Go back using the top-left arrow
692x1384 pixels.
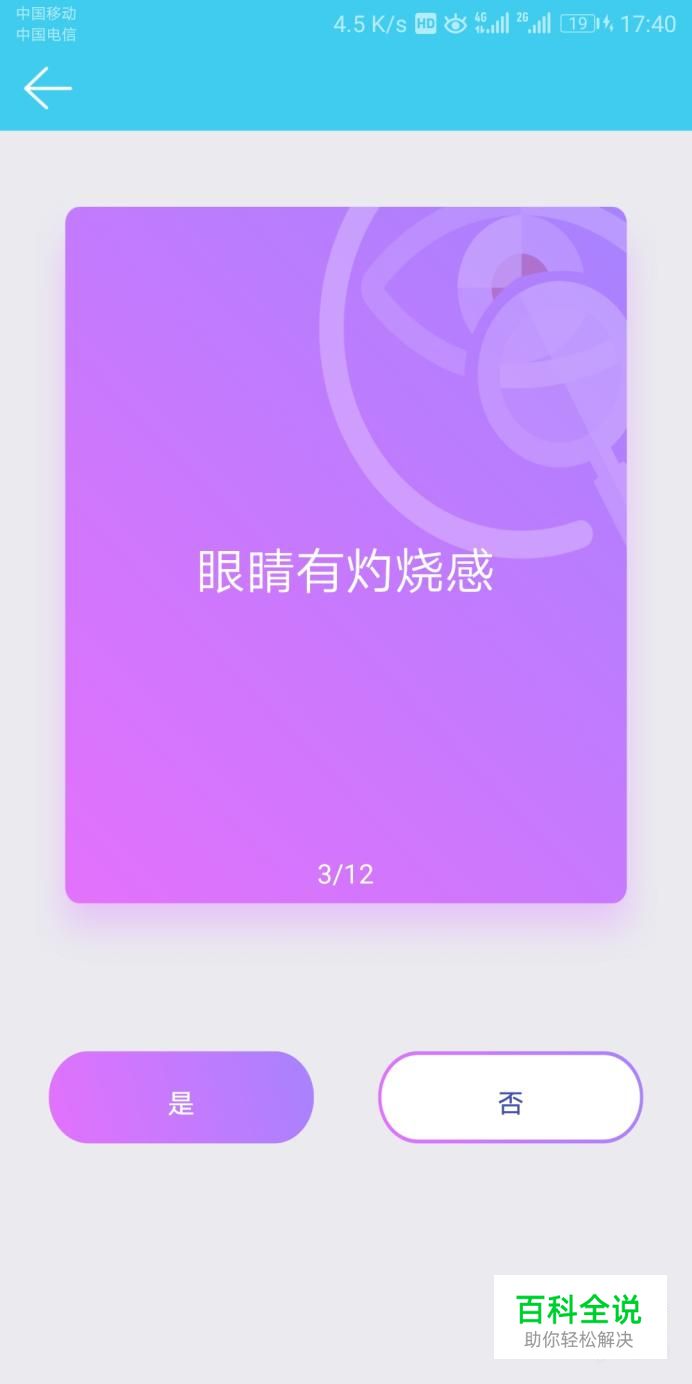(x=48, y=88)
